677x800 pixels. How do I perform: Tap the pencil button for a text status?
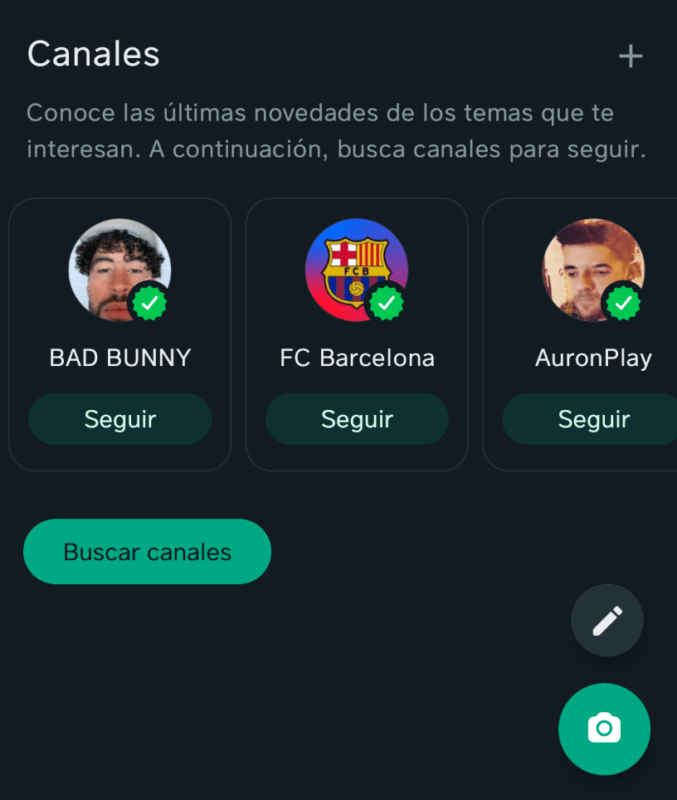click(x=607, y=621)
